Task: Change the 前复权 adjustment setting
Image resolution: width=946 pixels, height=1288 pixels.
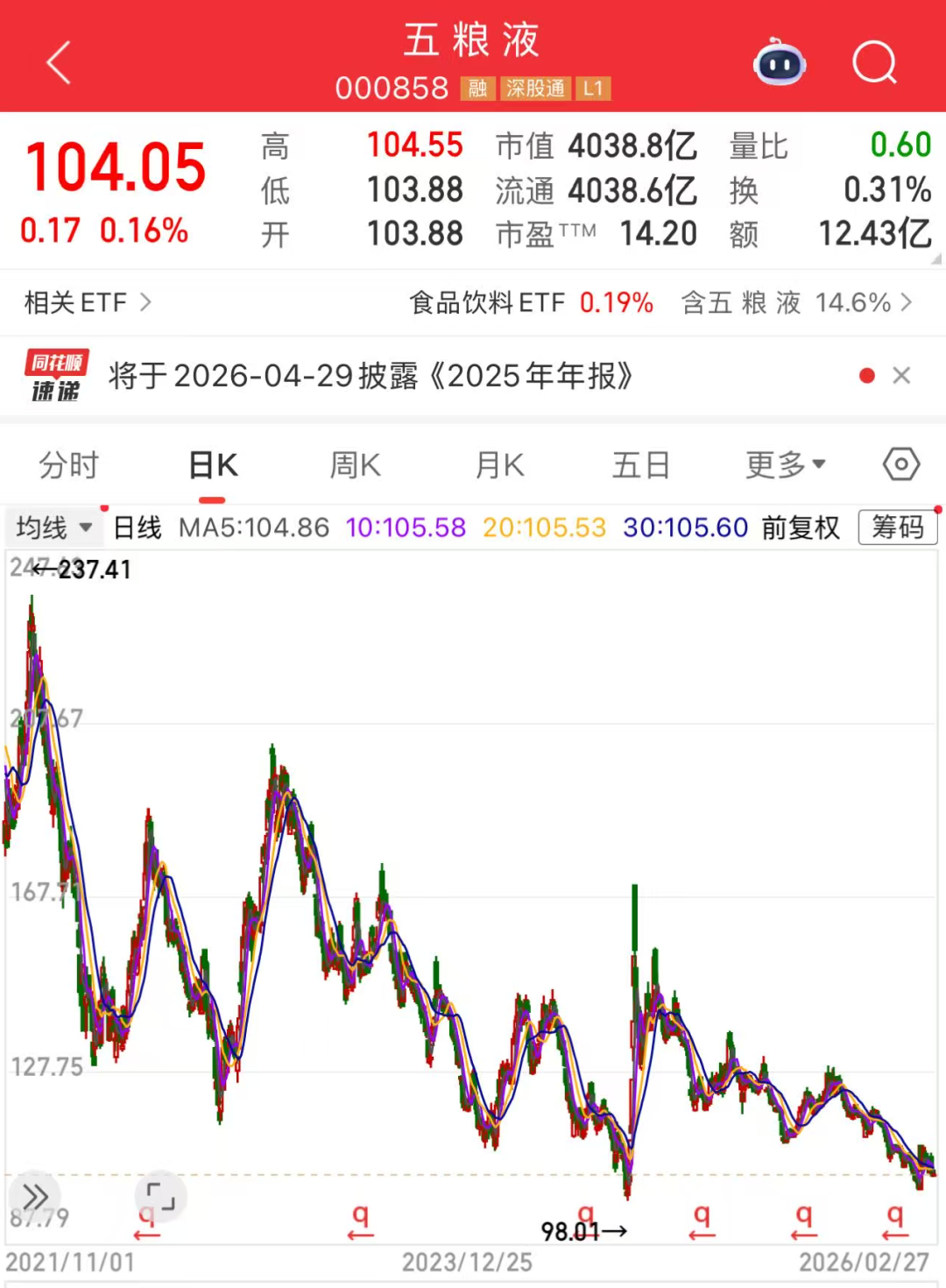Action: click(x=801, y=527)
